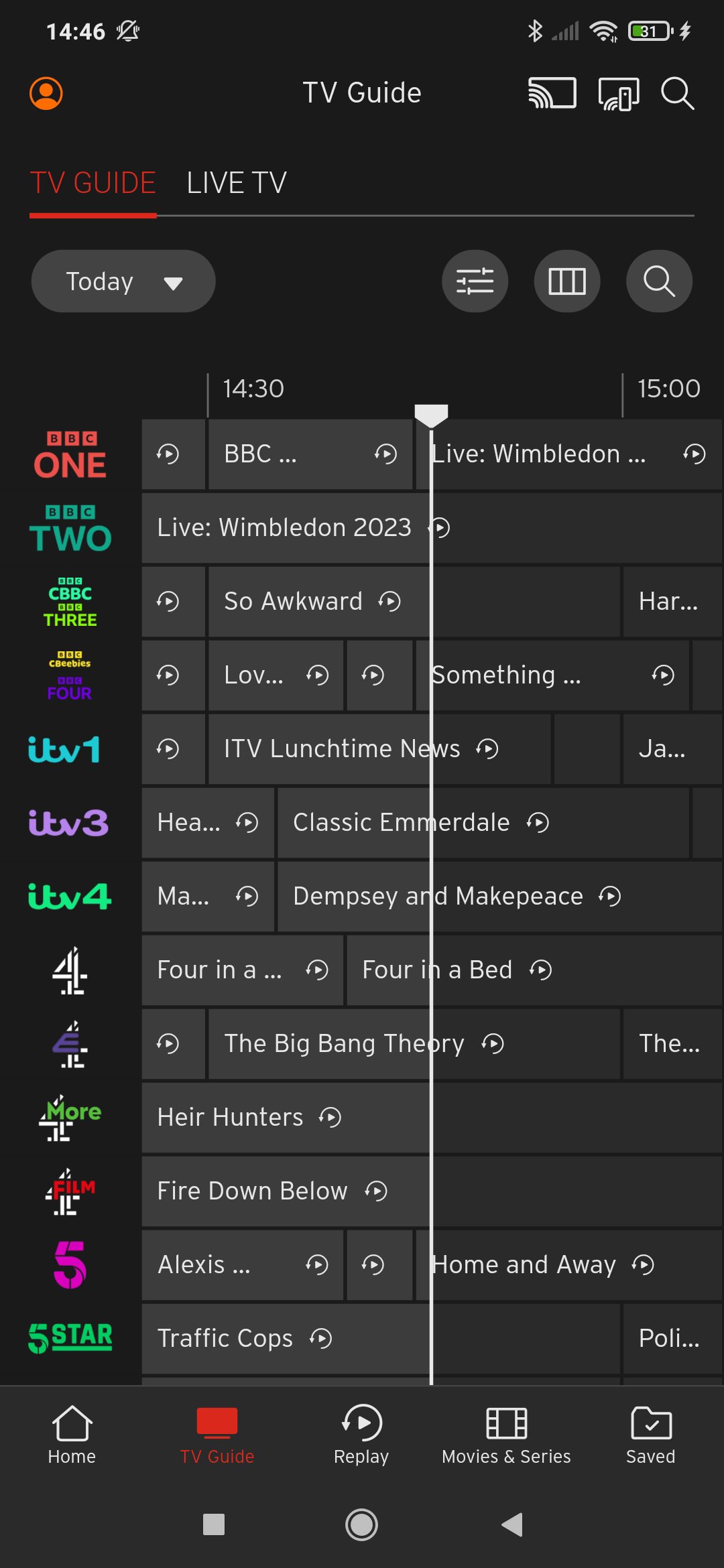The width and height of the screenshot is (724, 1568).
Task: Select The Big Bang Theory programme
Action: 344,1044
